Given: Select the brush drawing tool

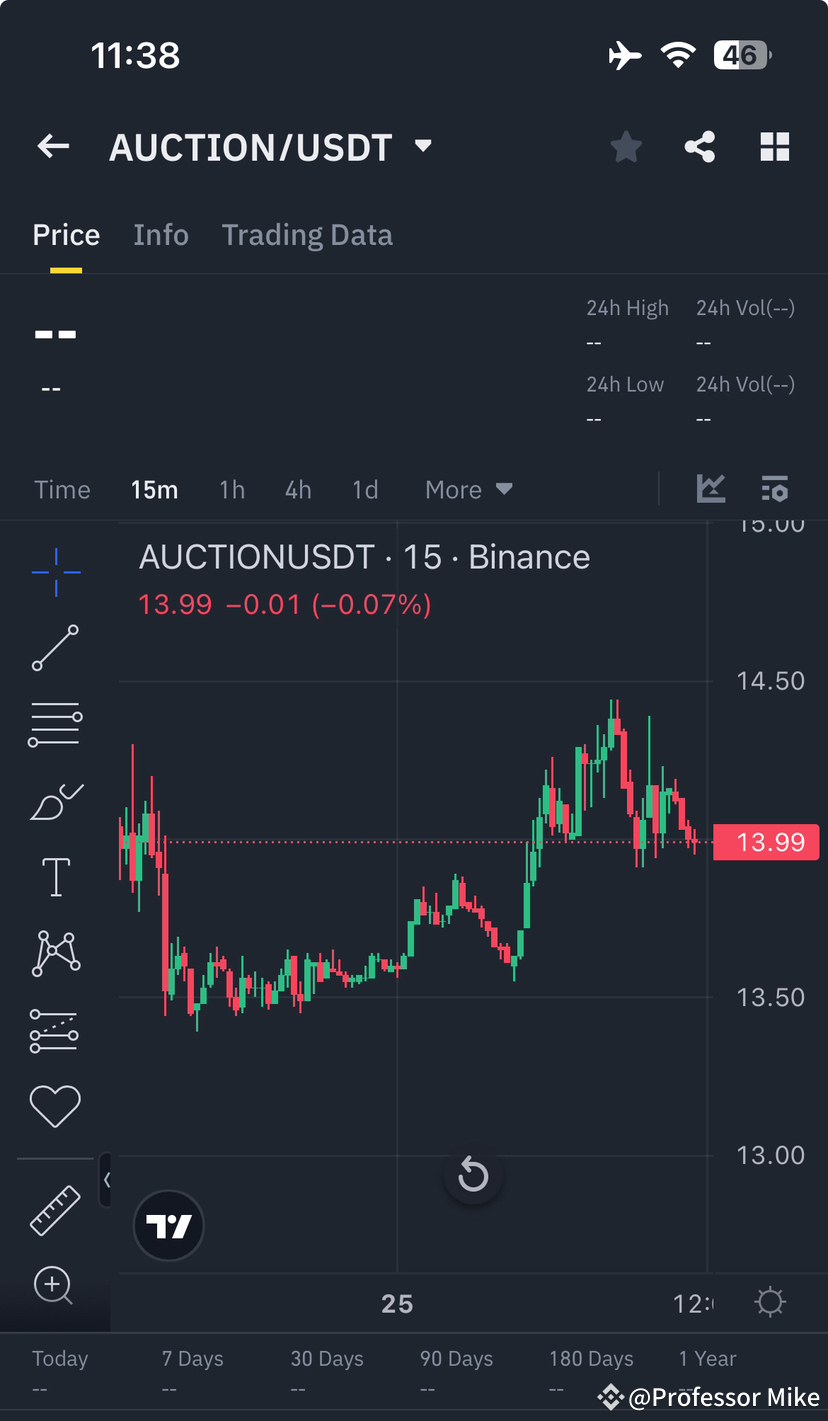Looking at the screenshot, I should (55, 800).
